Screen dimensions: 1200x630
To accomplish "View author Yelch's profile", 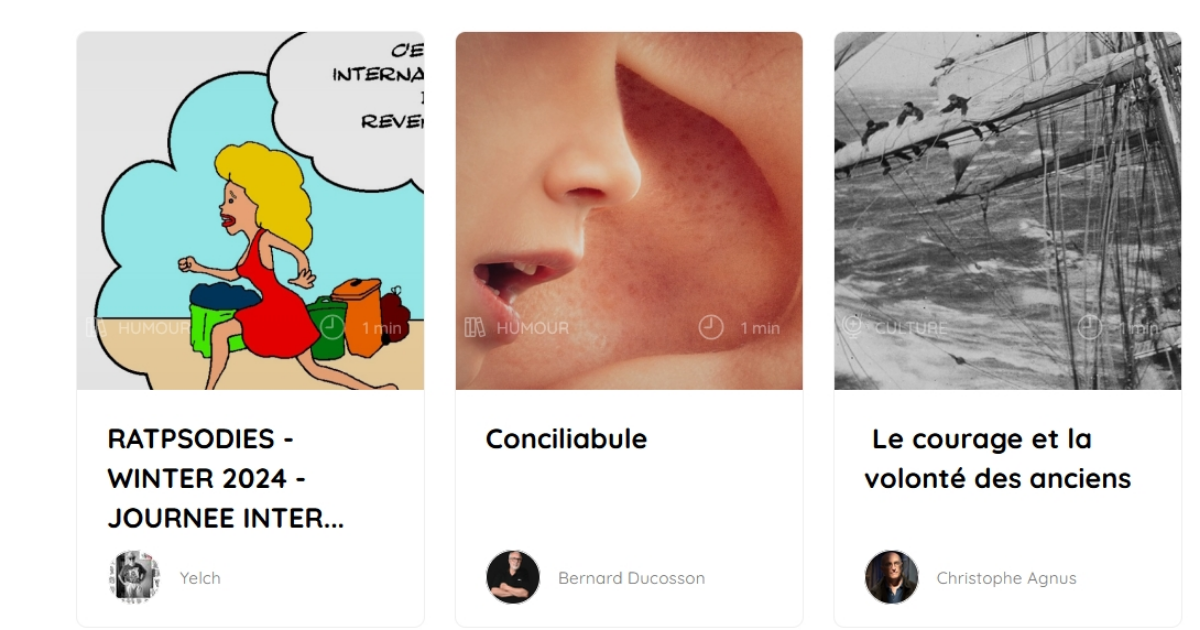I will click(199, 578).
